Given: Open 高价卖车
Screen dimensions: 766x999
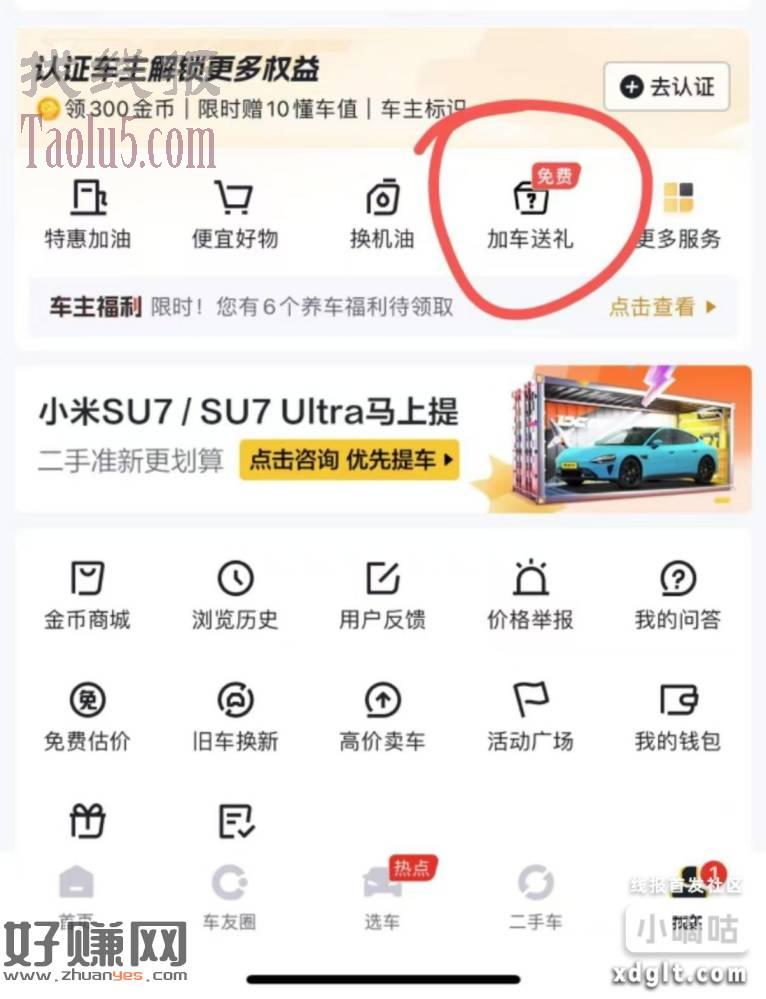Looking at the screenshot, I should point(382,718).
